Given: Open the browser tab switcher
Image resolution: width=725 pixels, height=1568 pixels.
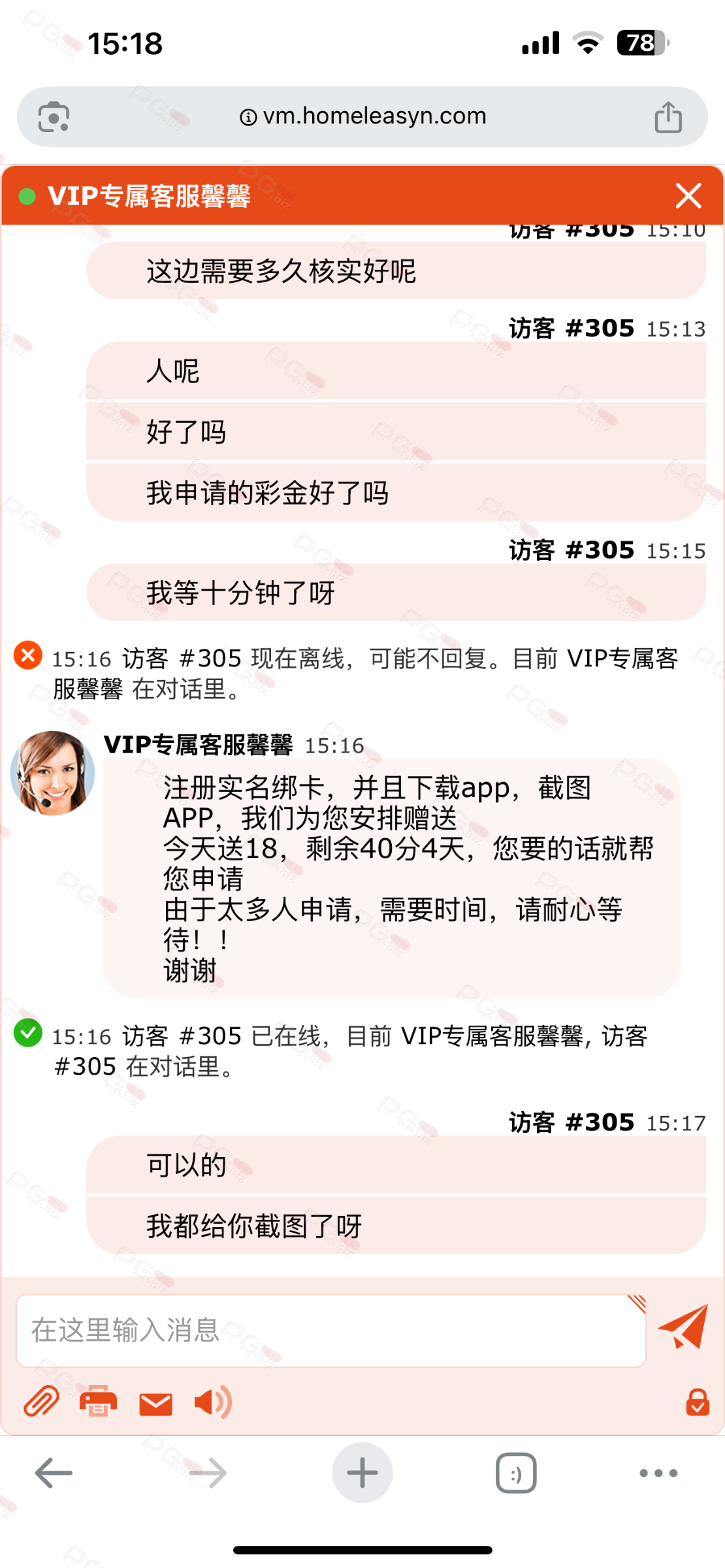Looking at the screenshot, I should pyautogui.click(x=516, y=1473).
